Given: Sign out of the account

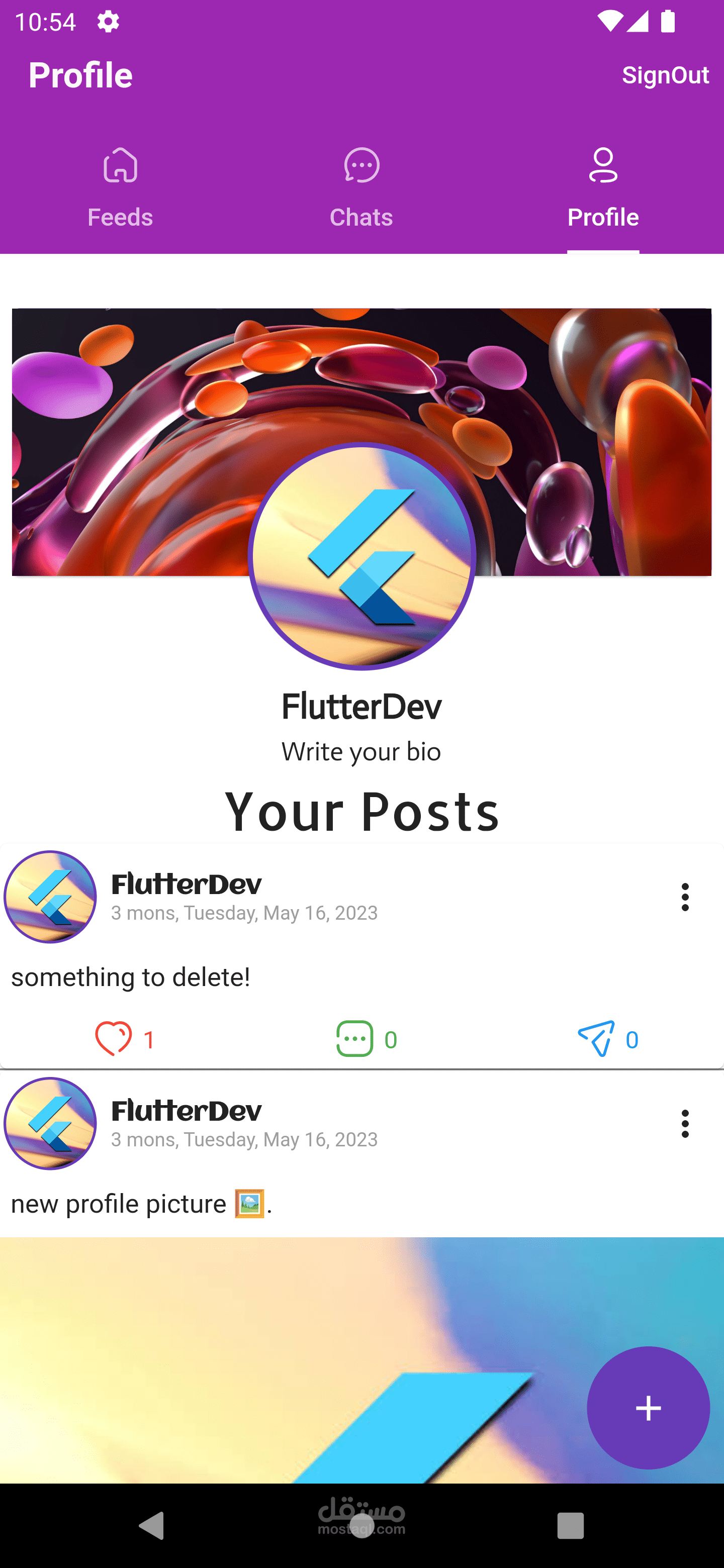Looking at the screenshot, I should pyautogui.click(x=665, y=75).
